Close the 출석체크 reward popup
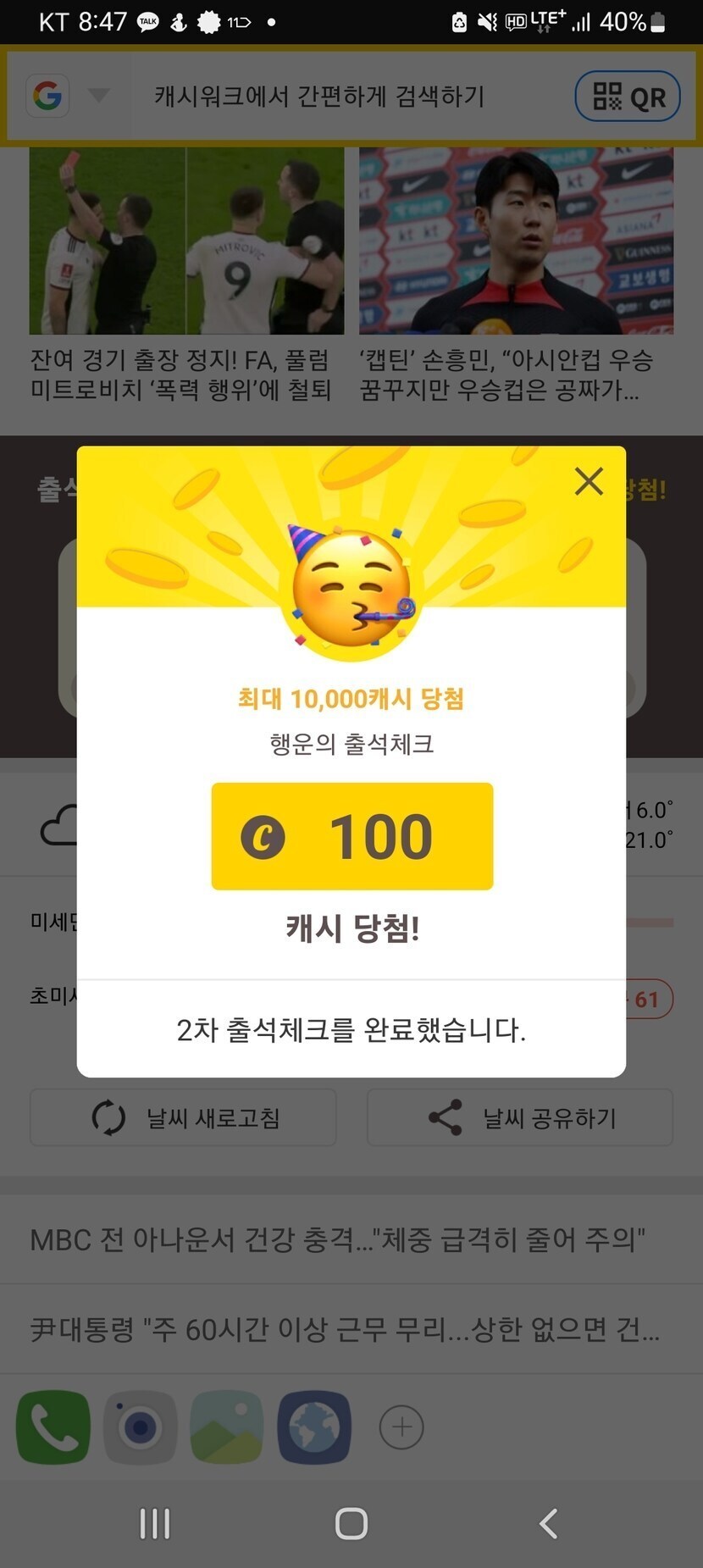 [589, 481]
